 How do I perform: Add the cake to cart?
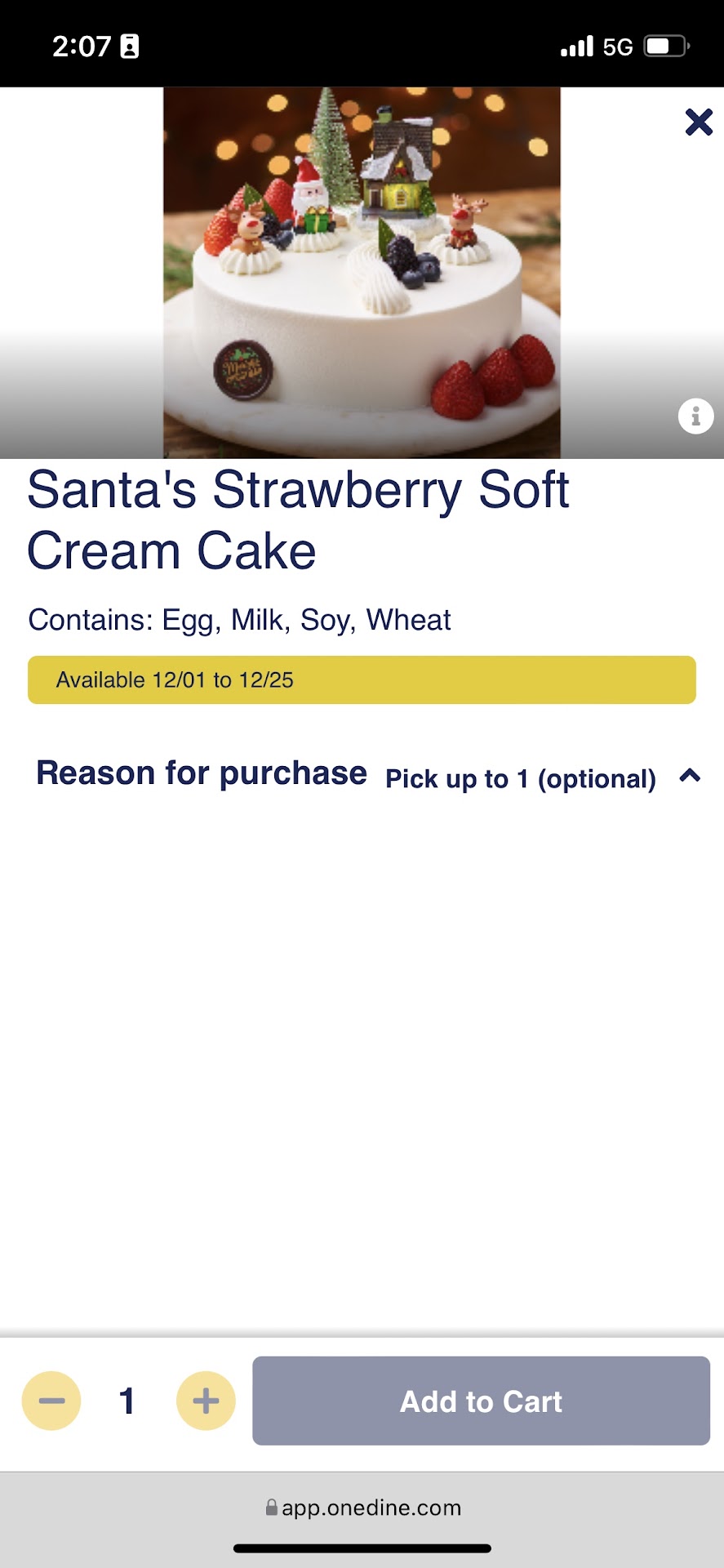tap(481, 1401)
